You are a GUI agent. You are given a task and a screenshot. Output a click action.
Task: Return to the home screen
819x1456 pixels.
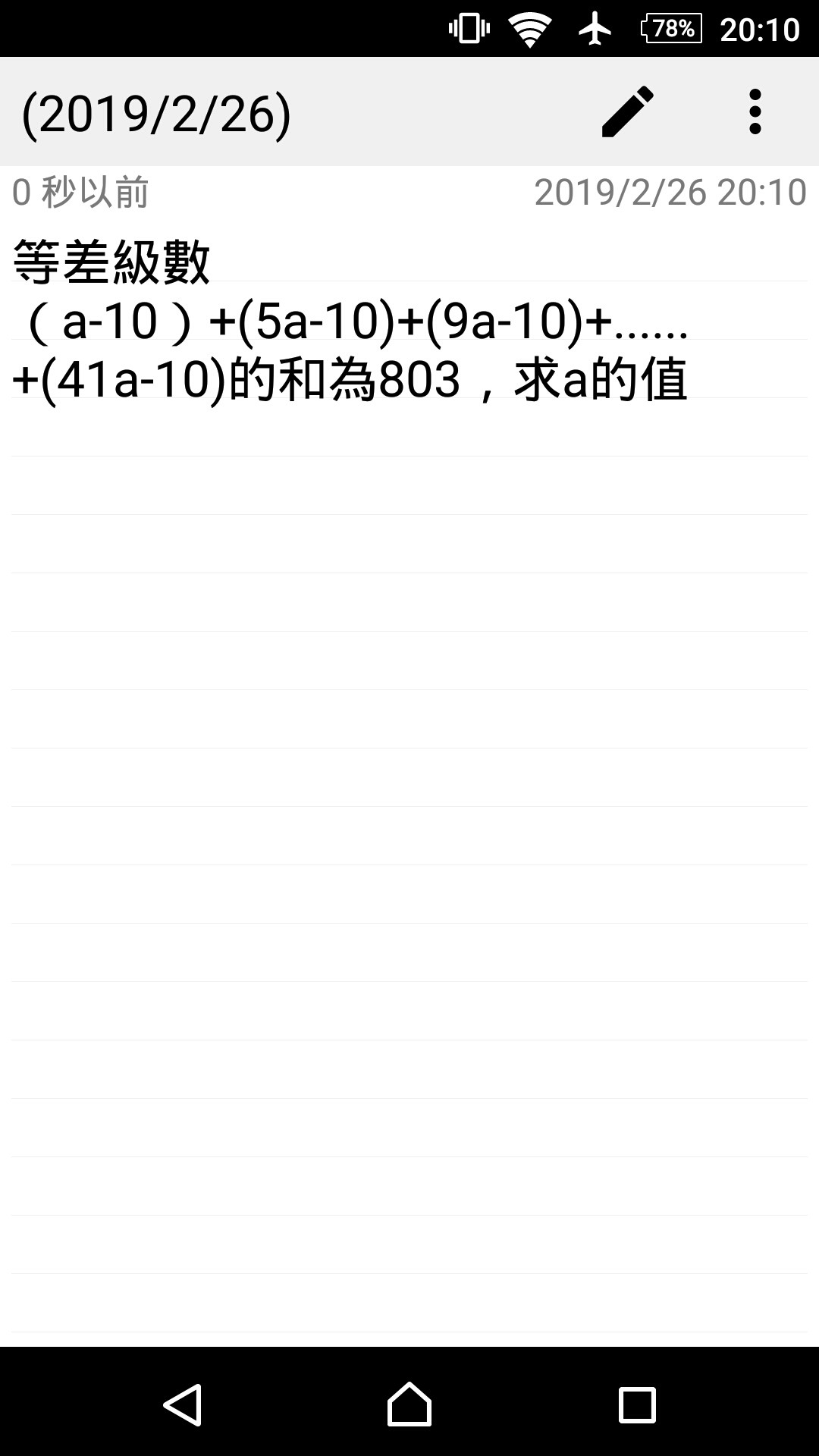(409, 1404)
